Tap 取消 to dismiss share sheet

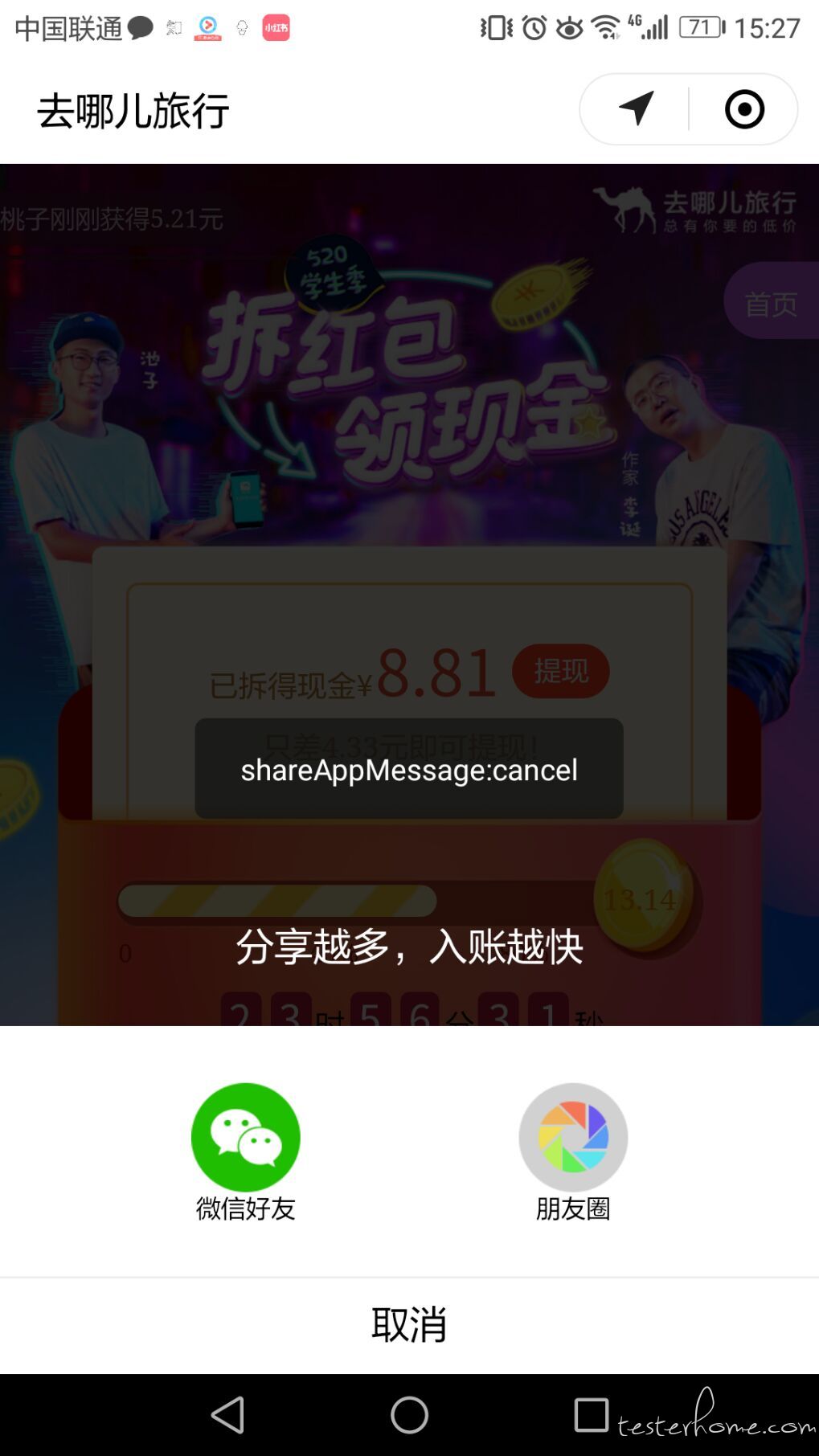click(x=409, y=1324)
